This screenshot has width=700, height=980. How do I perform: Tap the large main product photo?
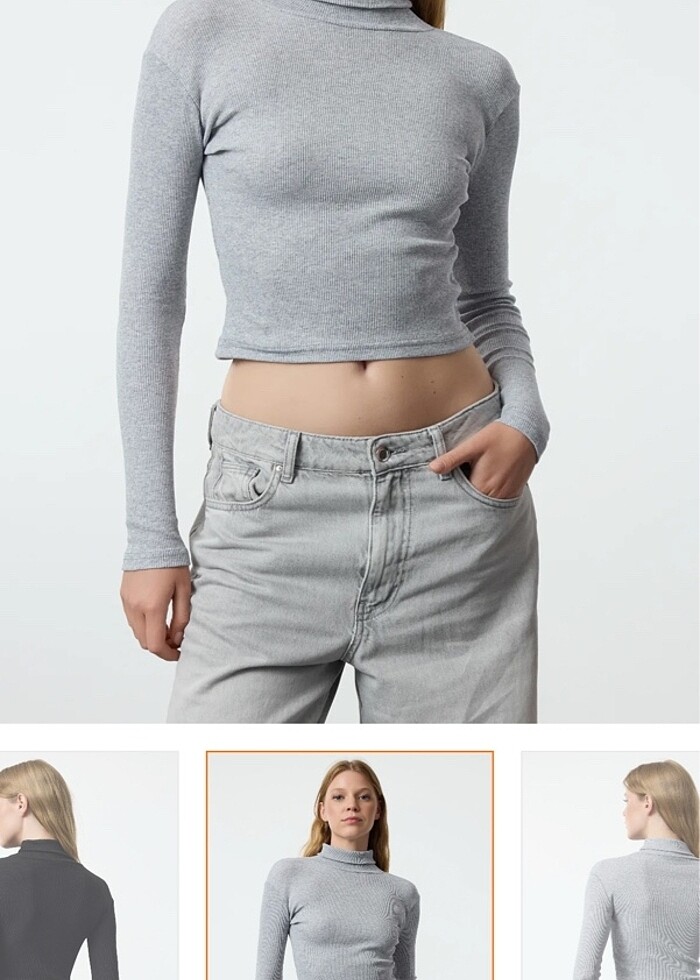pyautogui.click(x=350, y=360)
